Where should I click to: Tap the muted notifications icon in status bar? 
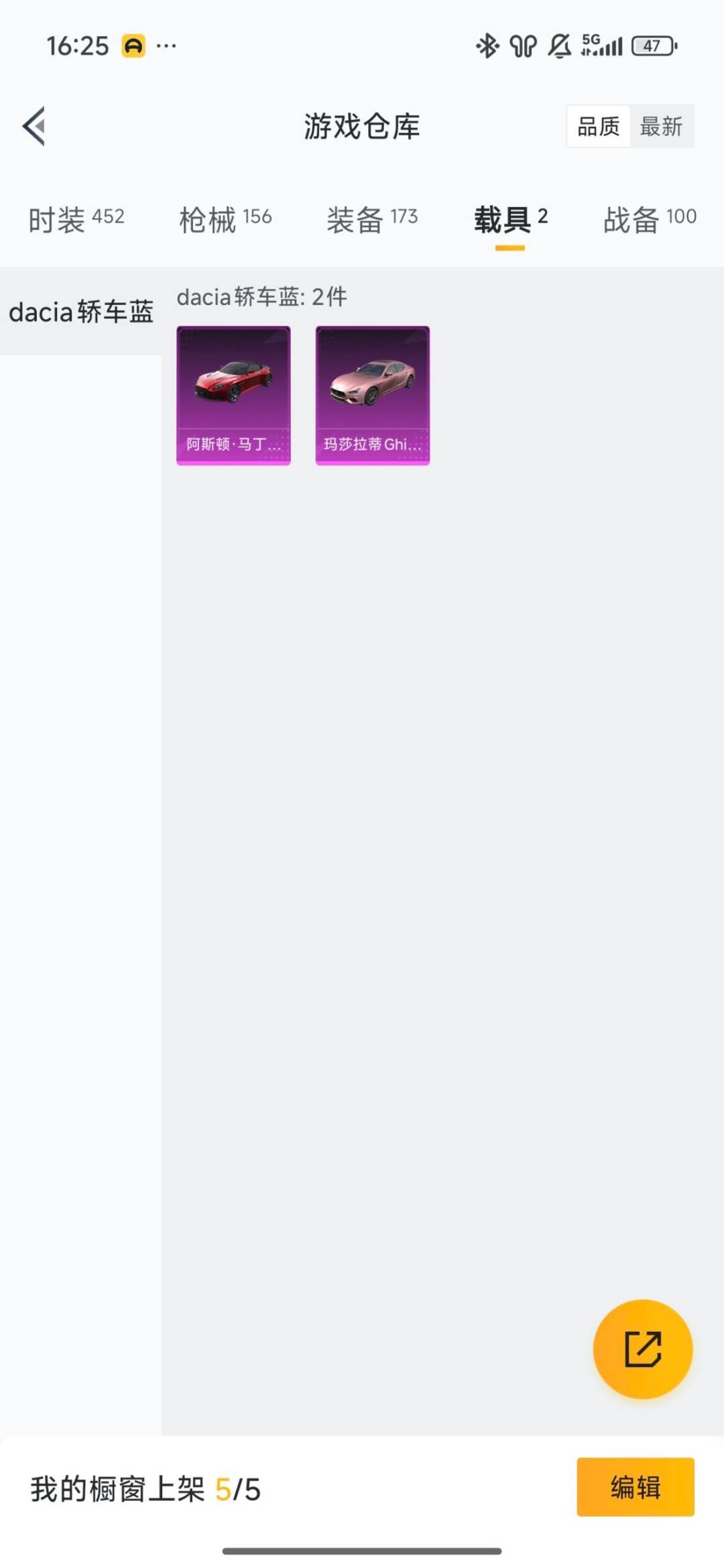tap(560, 46)
